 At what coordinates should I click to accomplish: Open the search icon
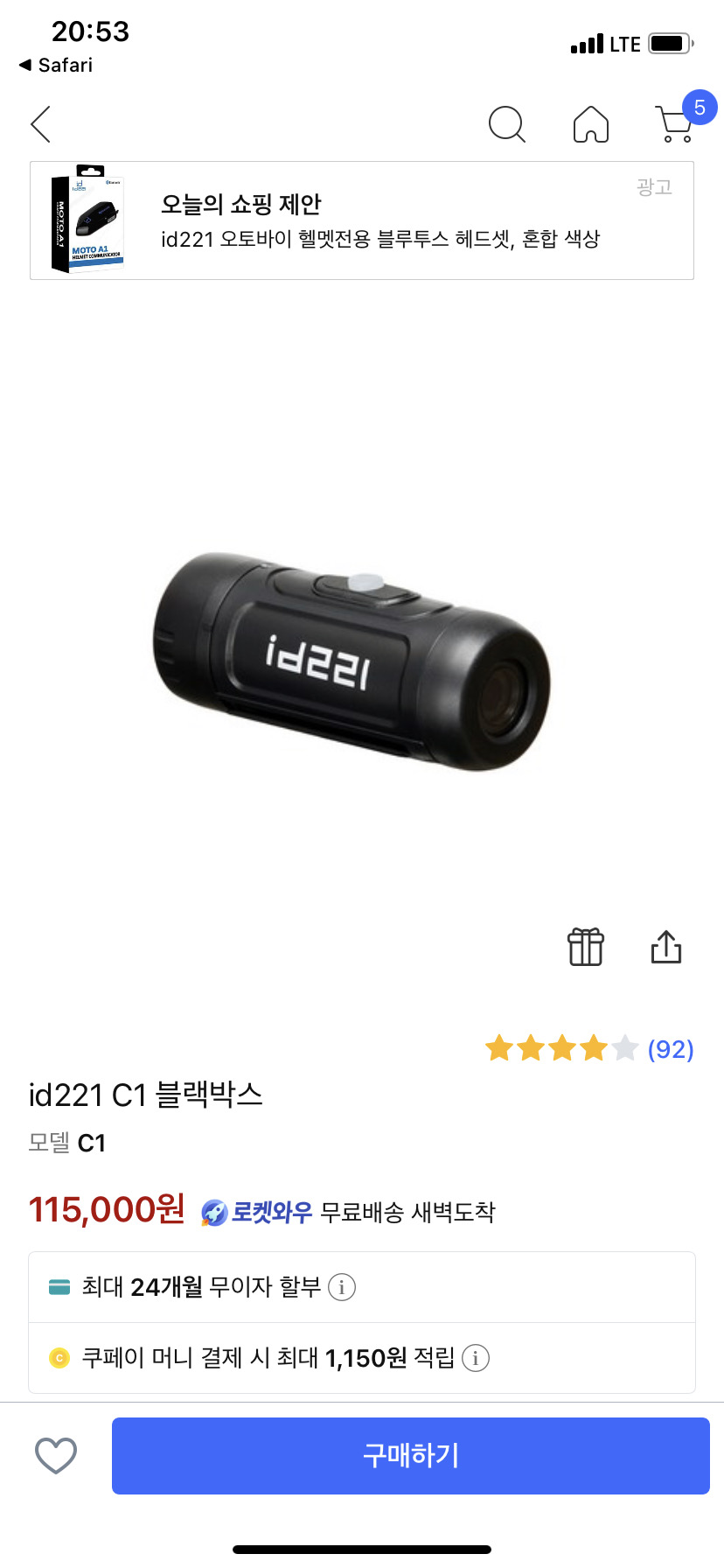[507, 125]
